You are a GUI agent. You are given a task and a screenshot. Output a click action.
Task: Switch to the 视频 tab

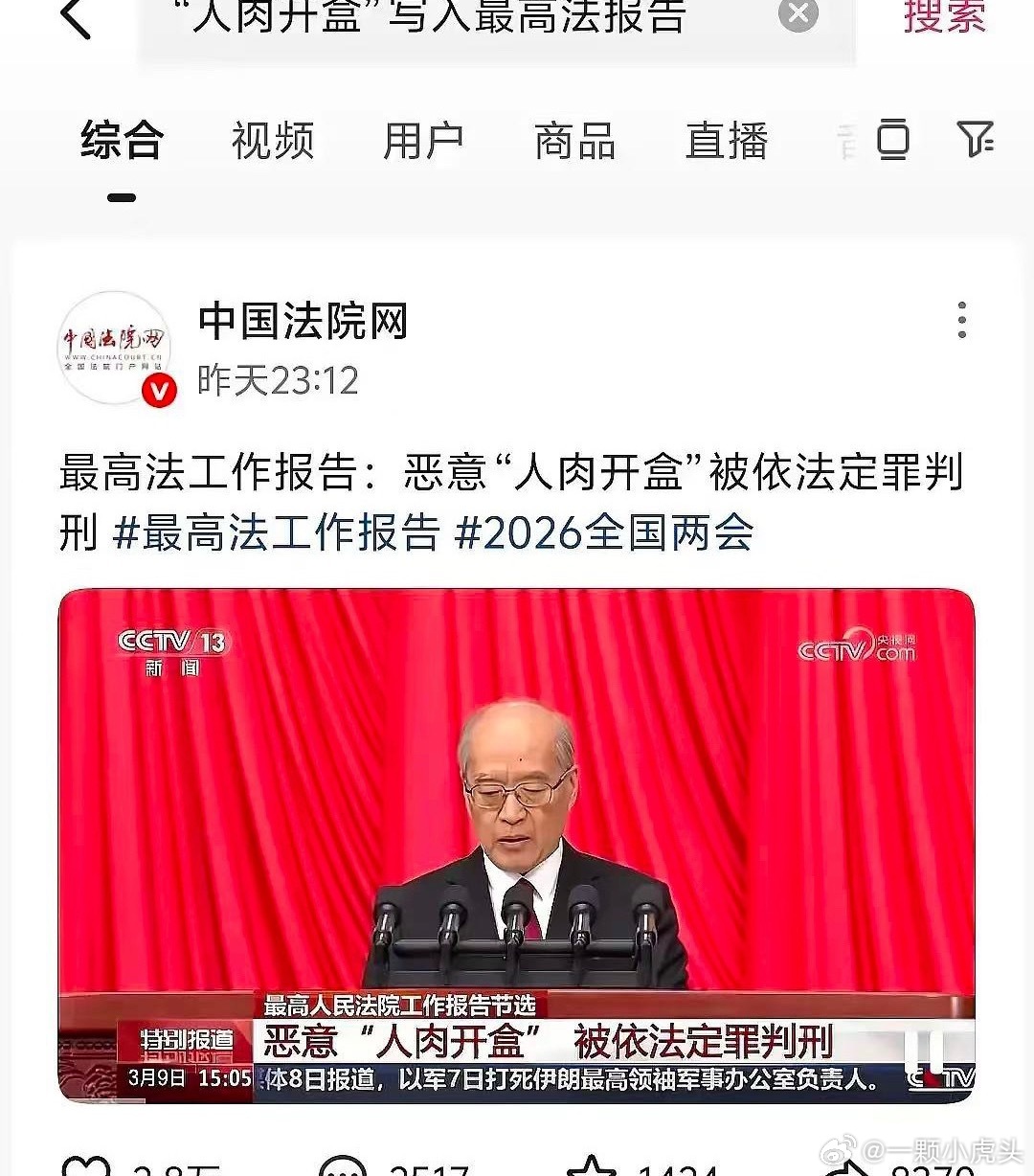(273, 141)
